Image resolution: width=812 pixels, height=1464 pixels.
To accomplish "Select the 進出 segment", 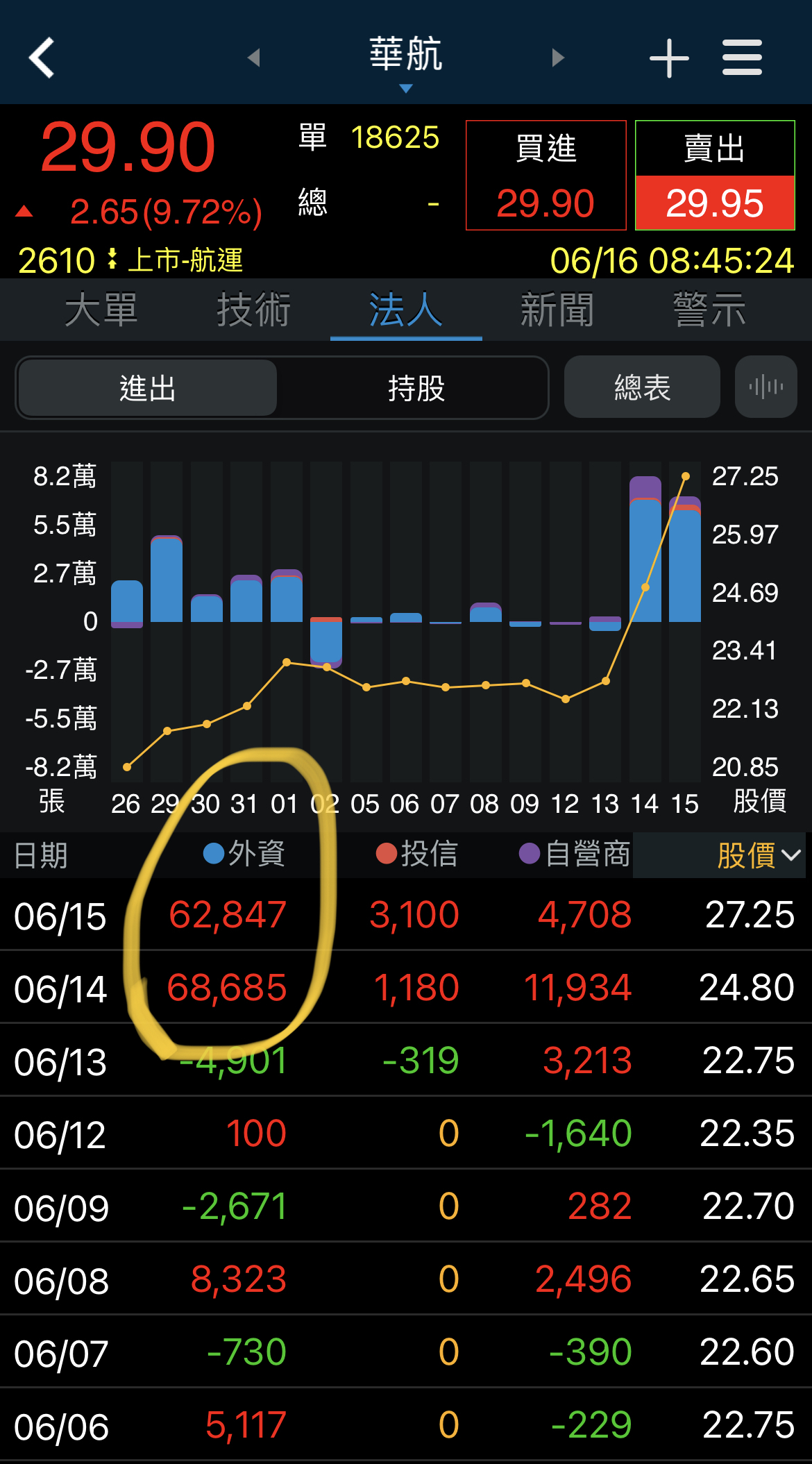I will pos(148,387).
